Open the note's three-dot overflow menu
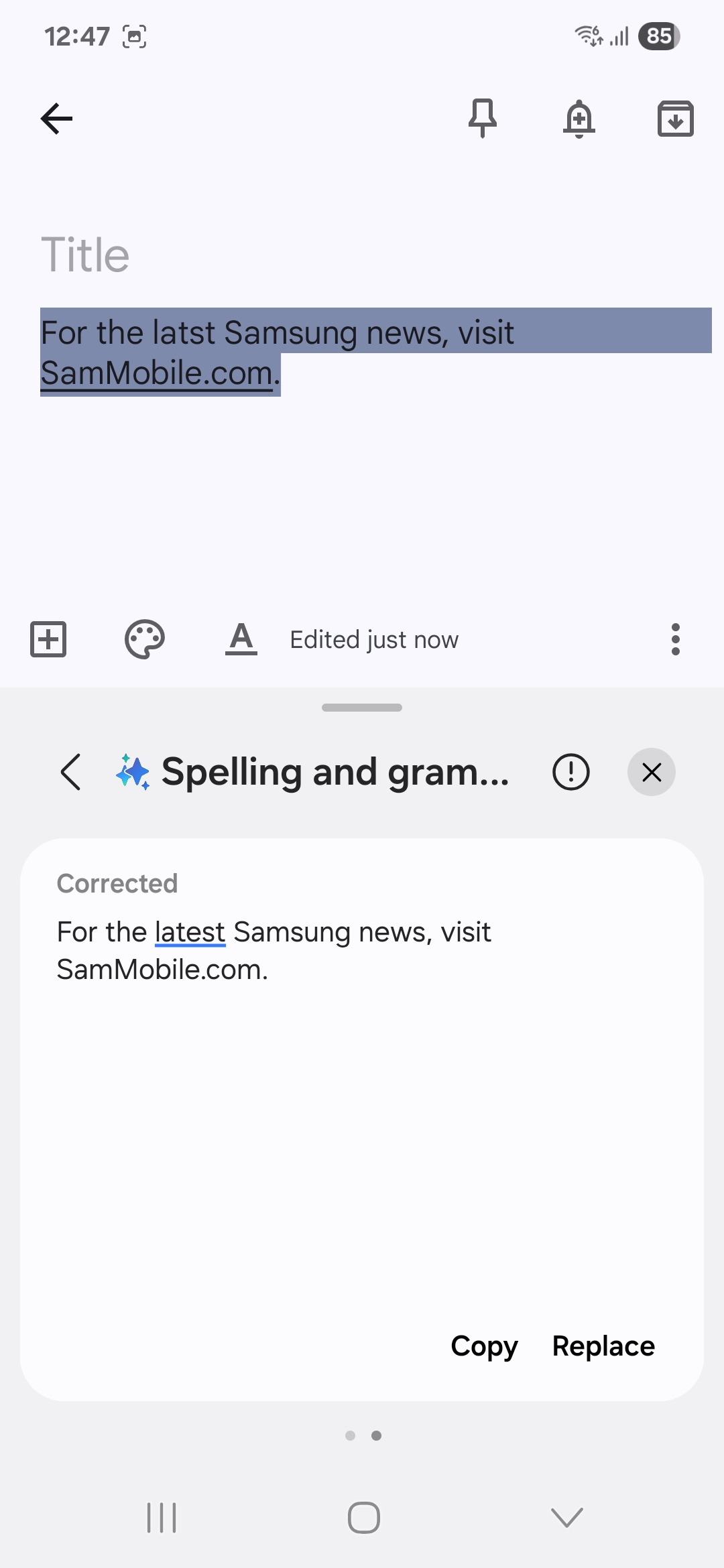This screenshot has width=724, height=1568. pyautogui.click(x=675, y=639)
